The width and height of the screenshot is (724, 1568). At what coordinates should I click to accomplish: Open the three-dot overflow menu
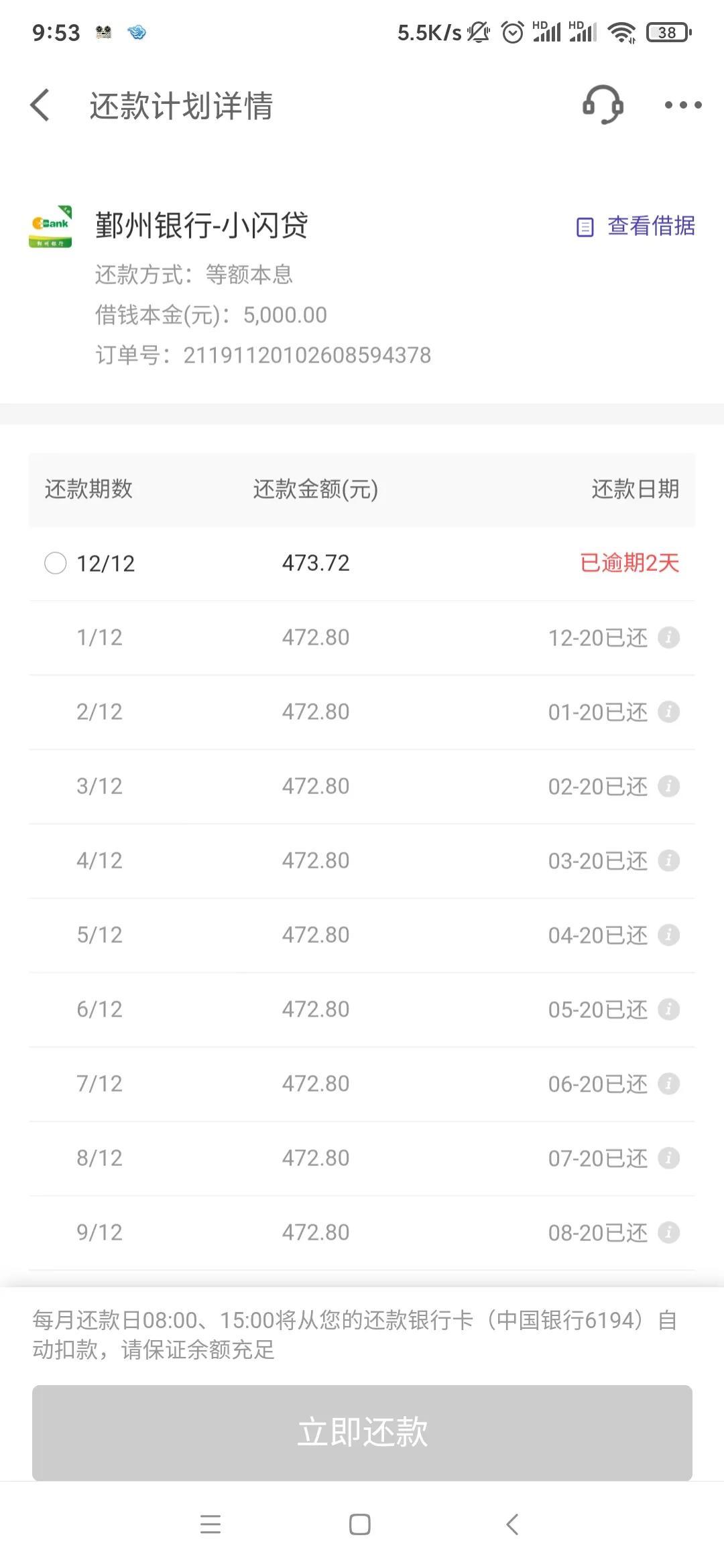(x=682, y=105)
